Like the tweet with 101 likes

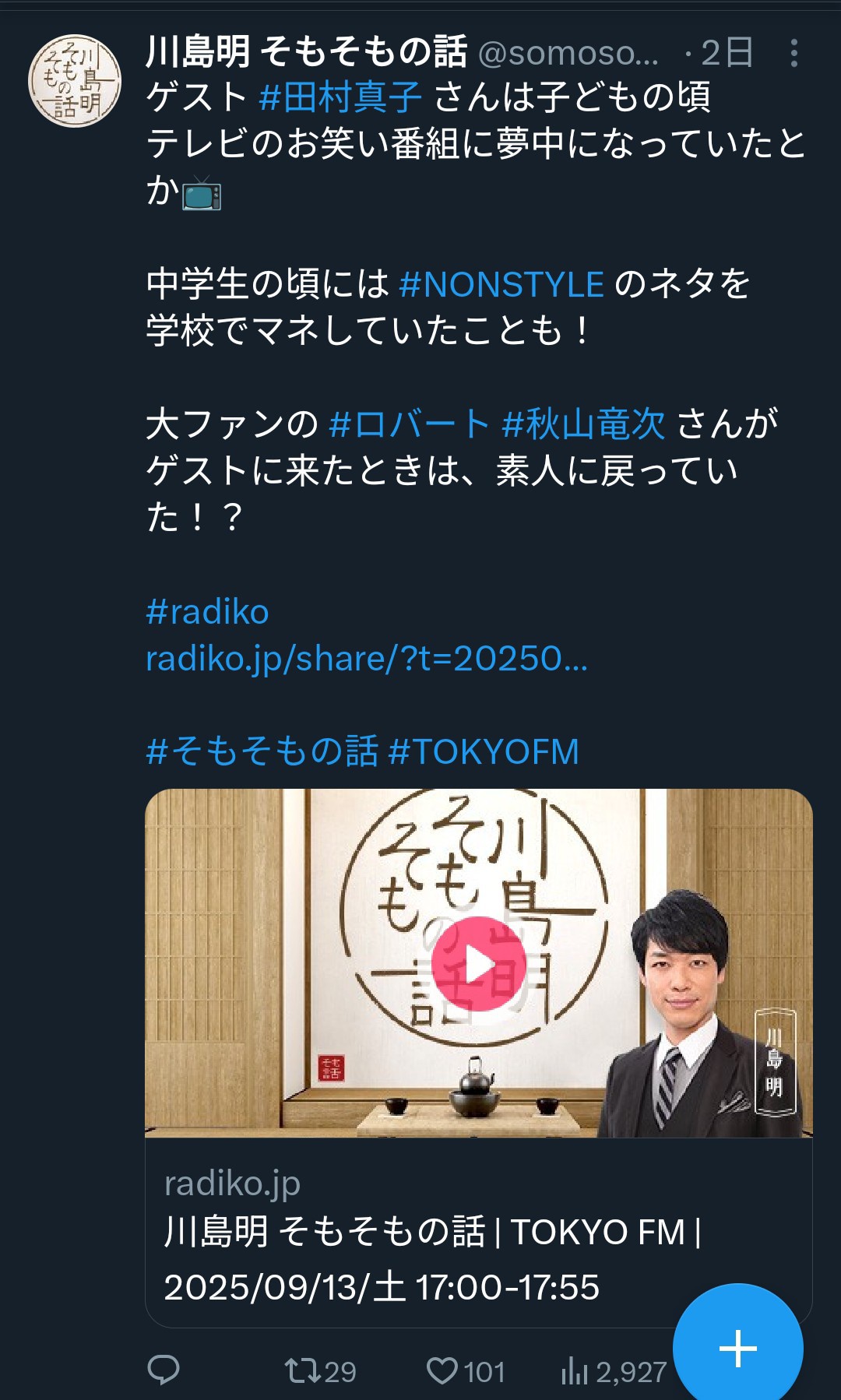point(466,1370)
